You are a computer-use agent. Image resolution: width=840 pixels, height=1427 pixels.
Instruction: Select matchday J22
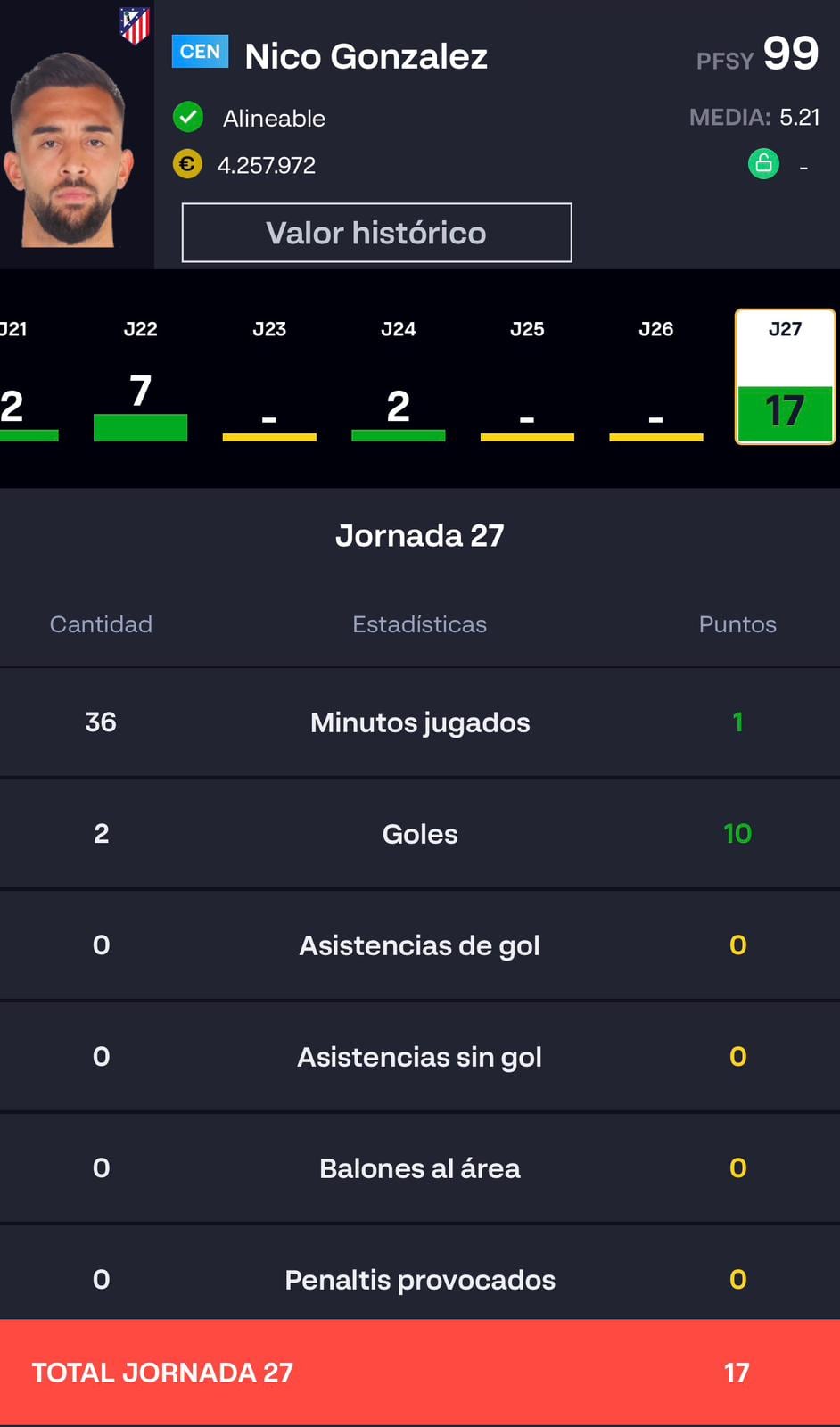pyautogui.click(x=140, y=379)
